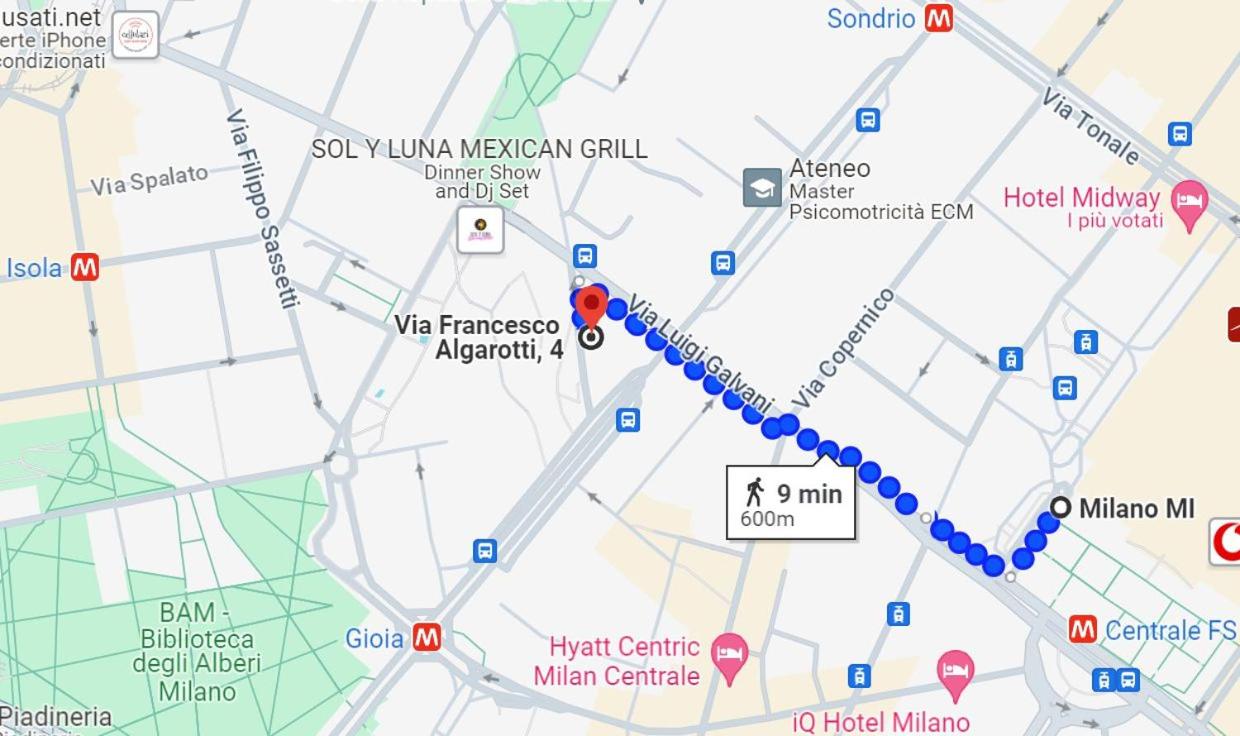
Task: Tap the Milano MI starting point marker
Action: pos(1061,507)
